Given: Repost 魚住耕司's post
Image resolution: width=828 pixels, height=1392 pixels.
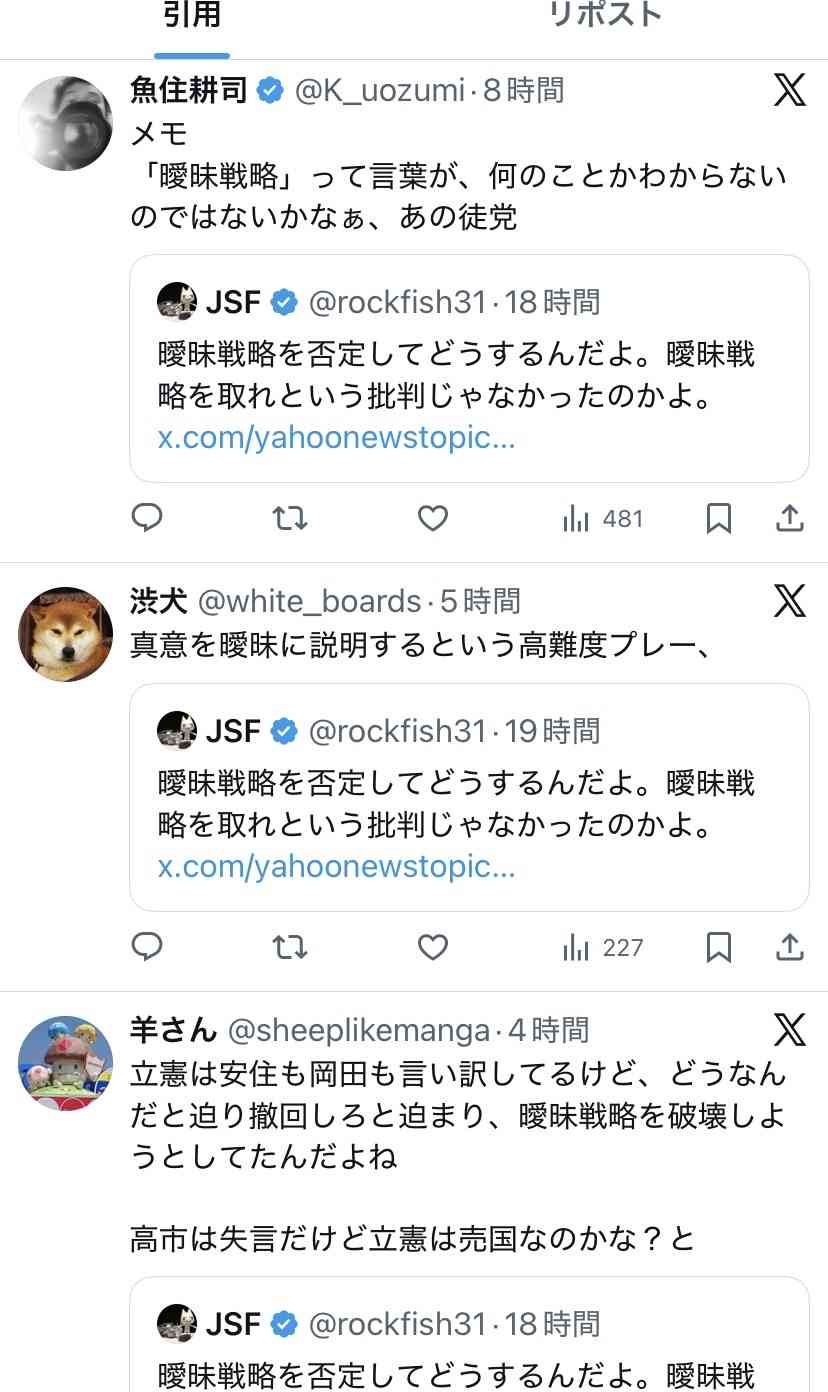Looking at the screenshot, I should [x=290, y=518].
